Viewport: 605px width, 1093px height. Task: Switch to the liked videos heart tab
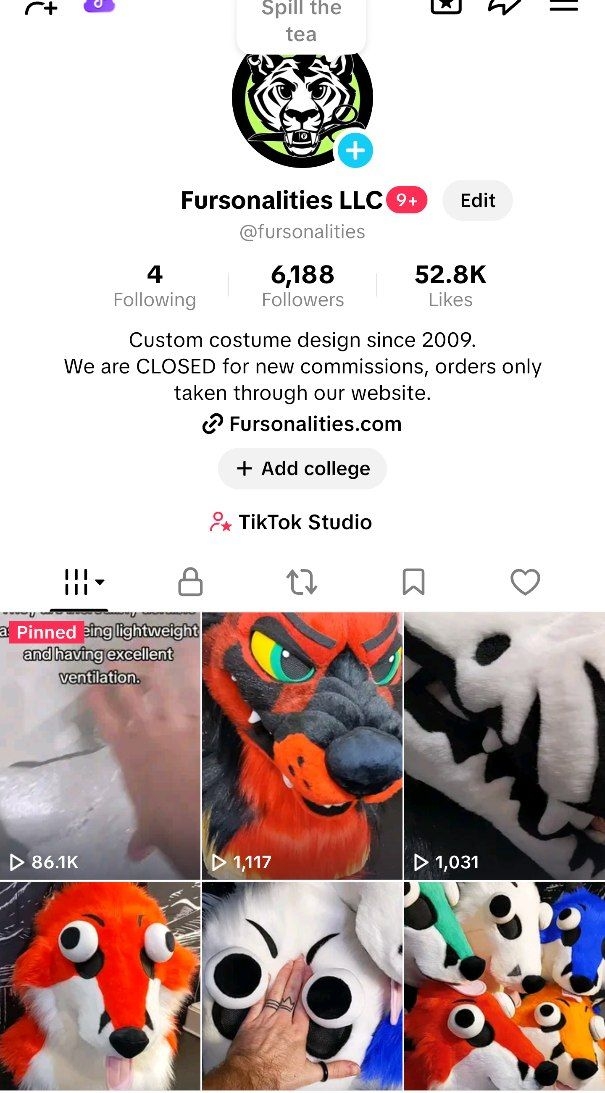pyautogui.click(x=525, y=582)
